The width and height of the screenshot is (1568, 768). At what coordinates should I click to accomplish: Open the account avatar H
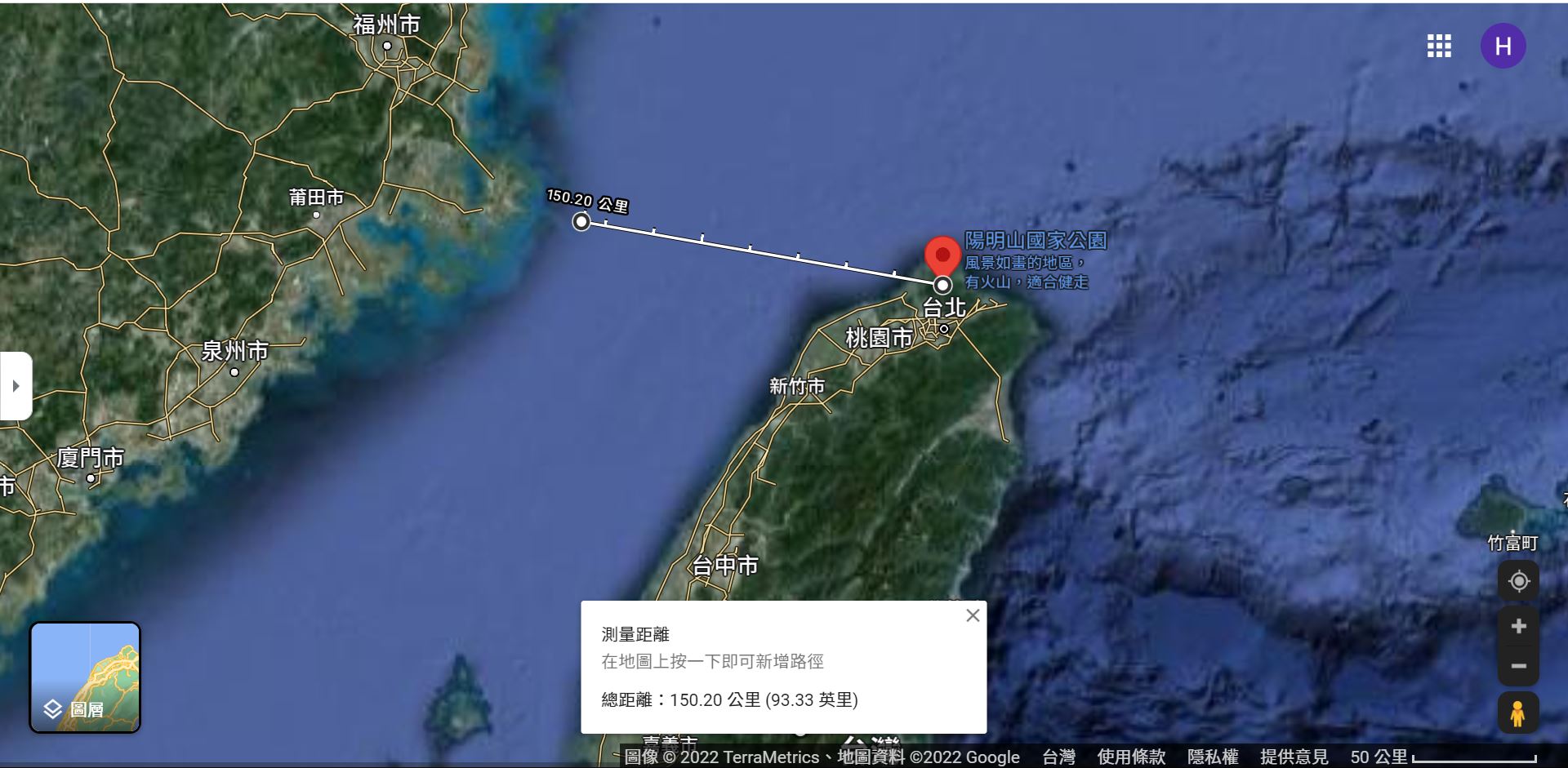pyautogui.click(x=1503, y=46)
